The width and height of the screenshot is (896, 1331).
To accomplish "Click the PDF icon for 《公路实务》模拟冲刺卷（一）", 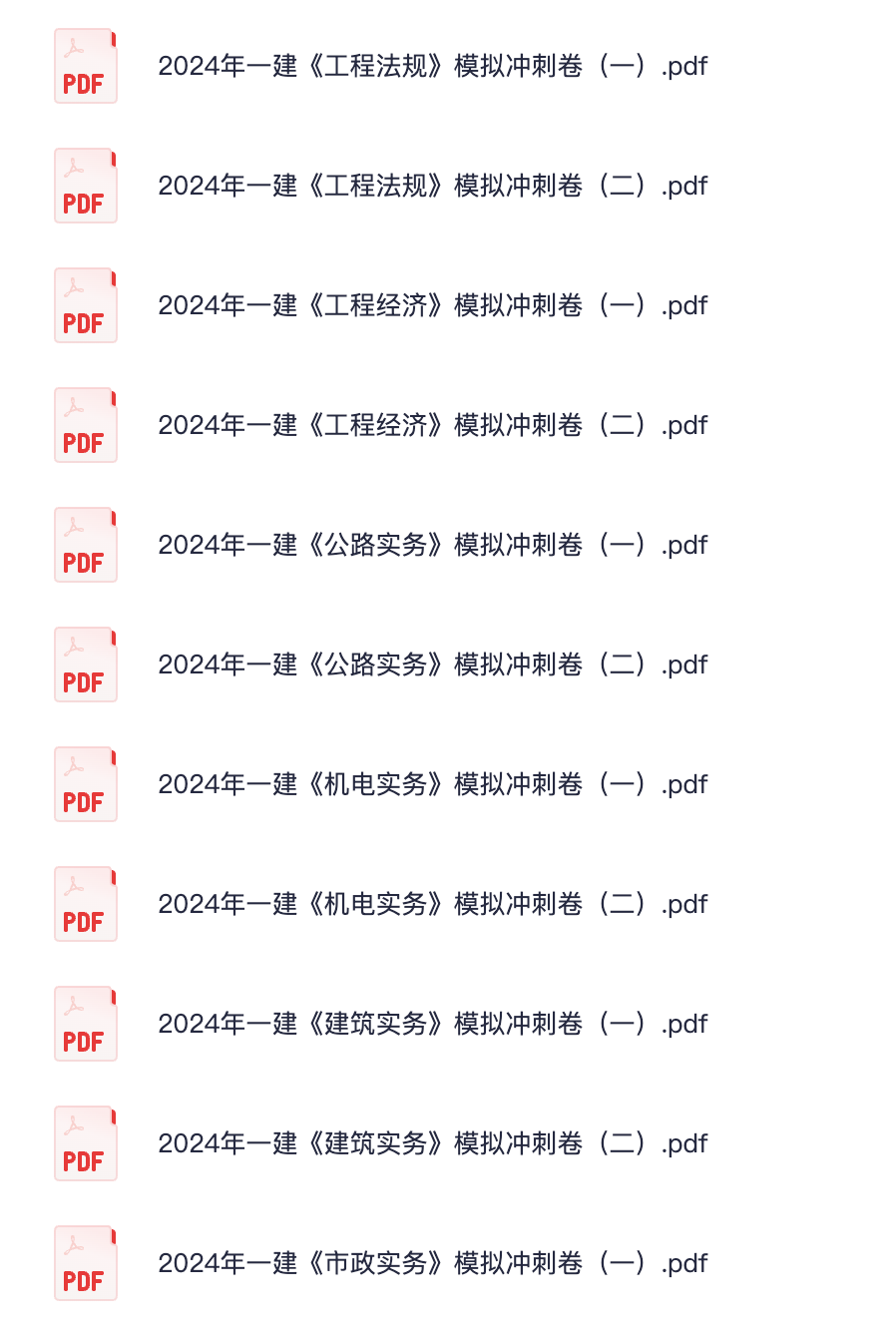I will pos(86,545).
